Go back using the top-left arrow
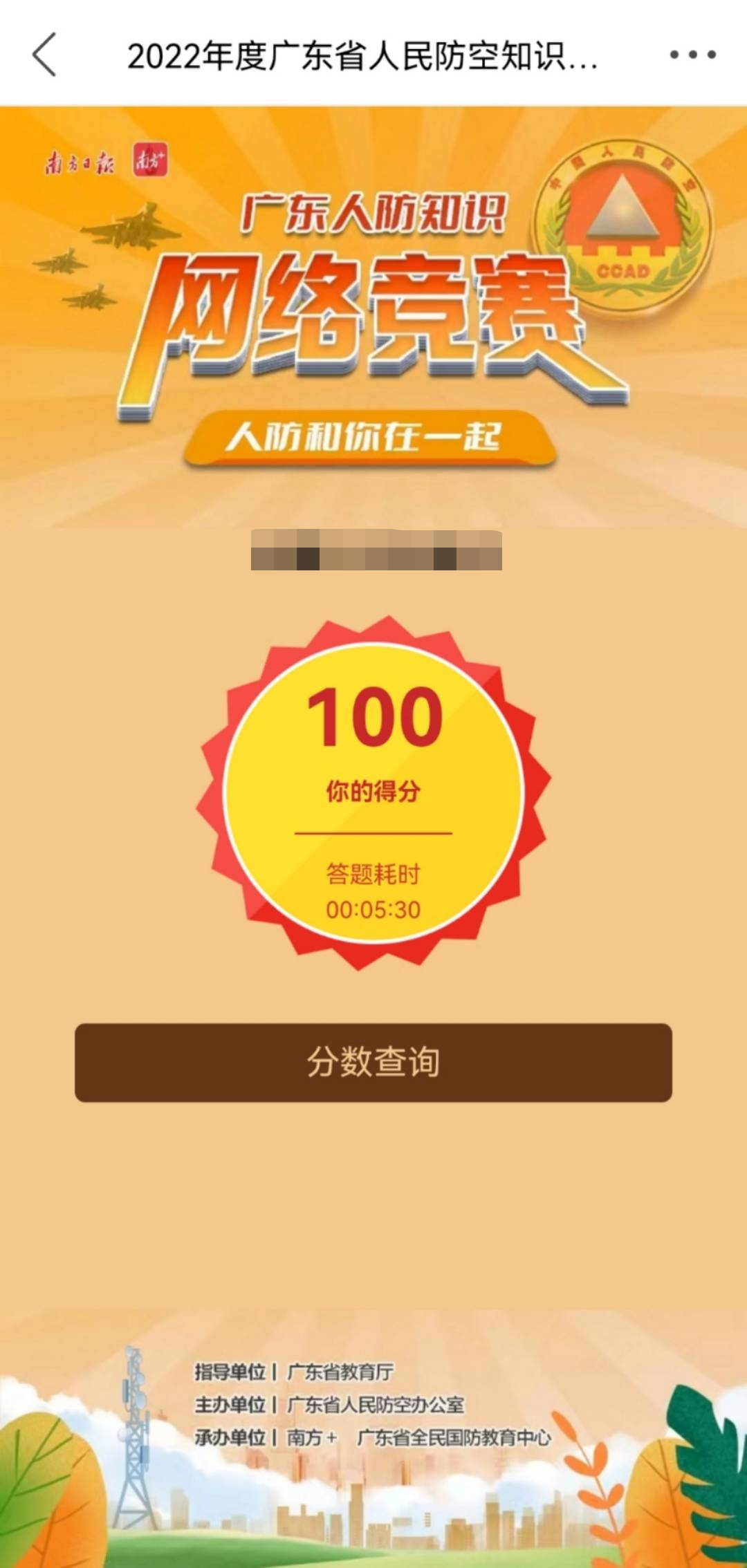The image size is (747, 1568). pos(44,55)
